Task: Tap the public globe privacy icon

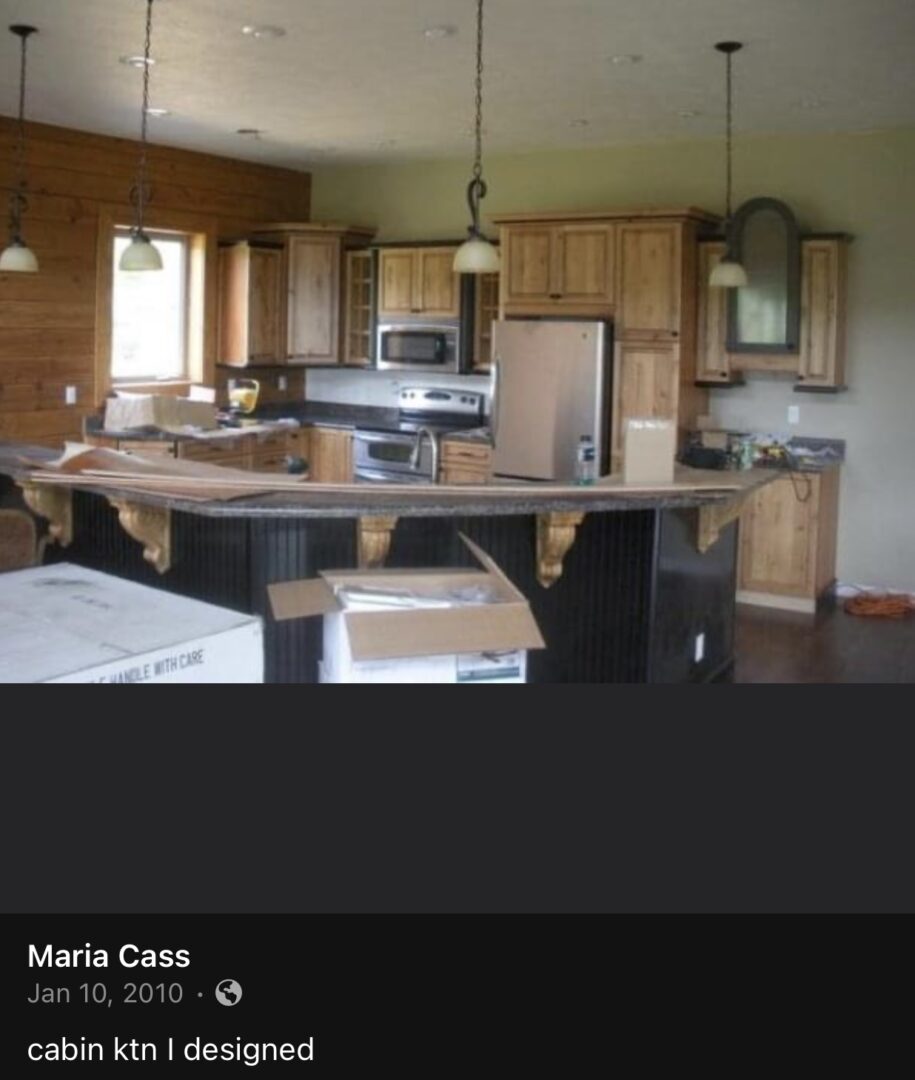Action: (x=228, y=993)
